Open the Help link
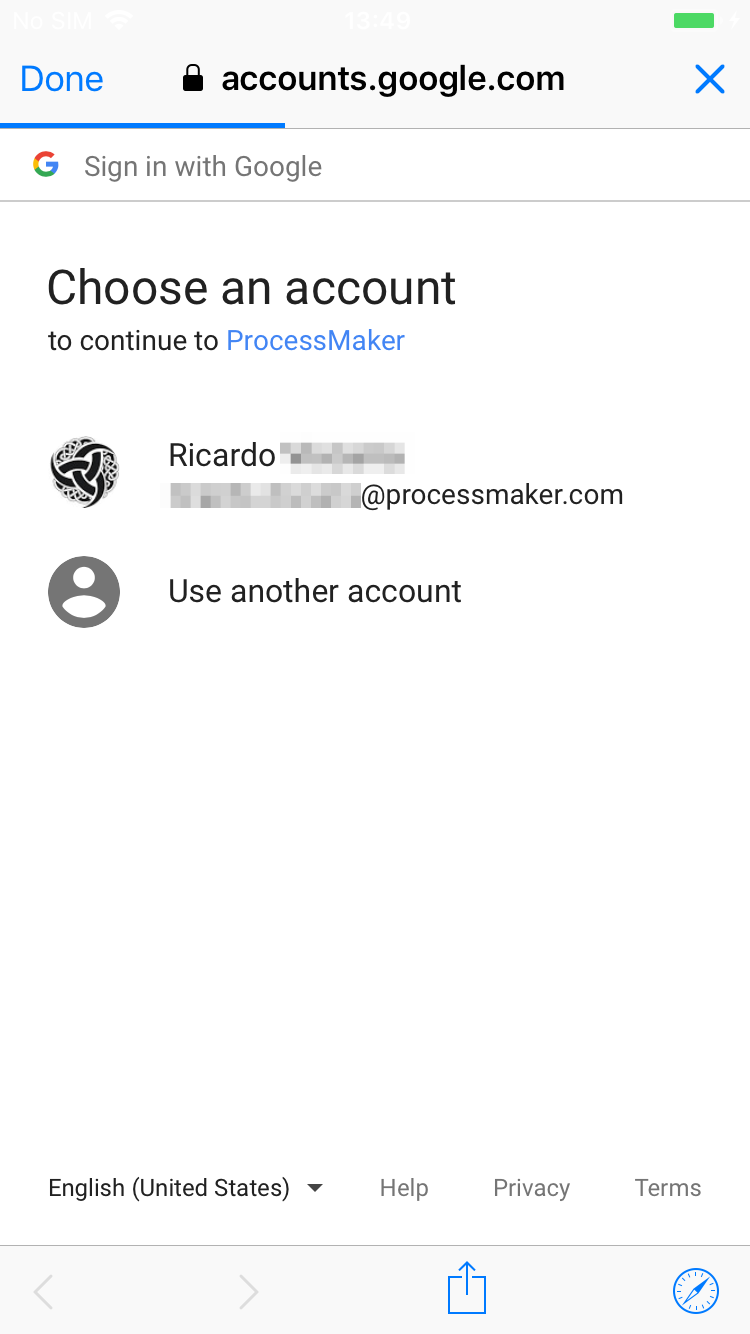Viewport: 750px width, 1334px height. (404, 1188)
